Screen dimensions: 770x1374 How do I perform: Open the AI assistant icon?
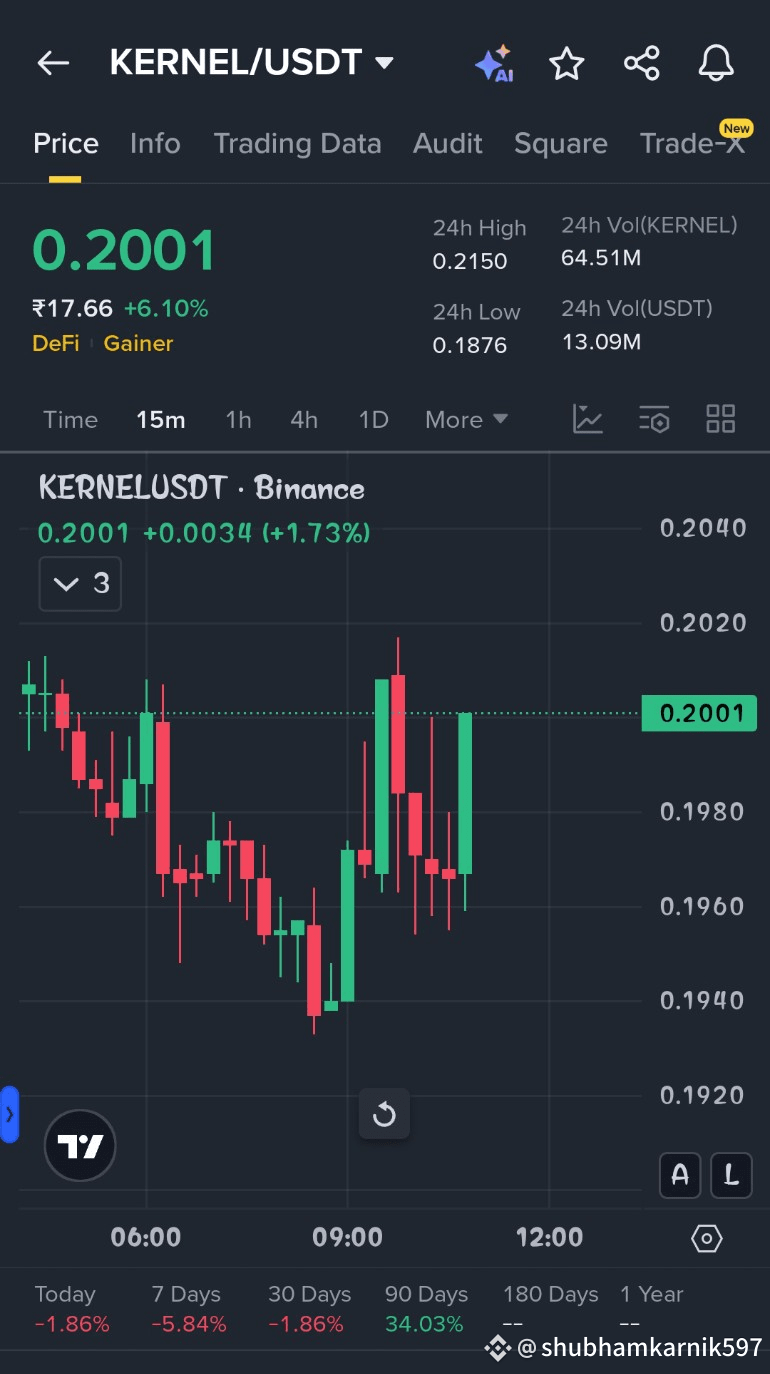point(494,64)
